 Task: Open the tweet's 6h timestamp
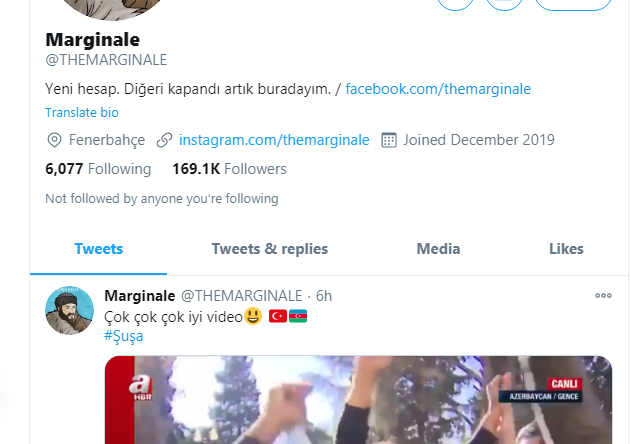(x=324, y=296)
